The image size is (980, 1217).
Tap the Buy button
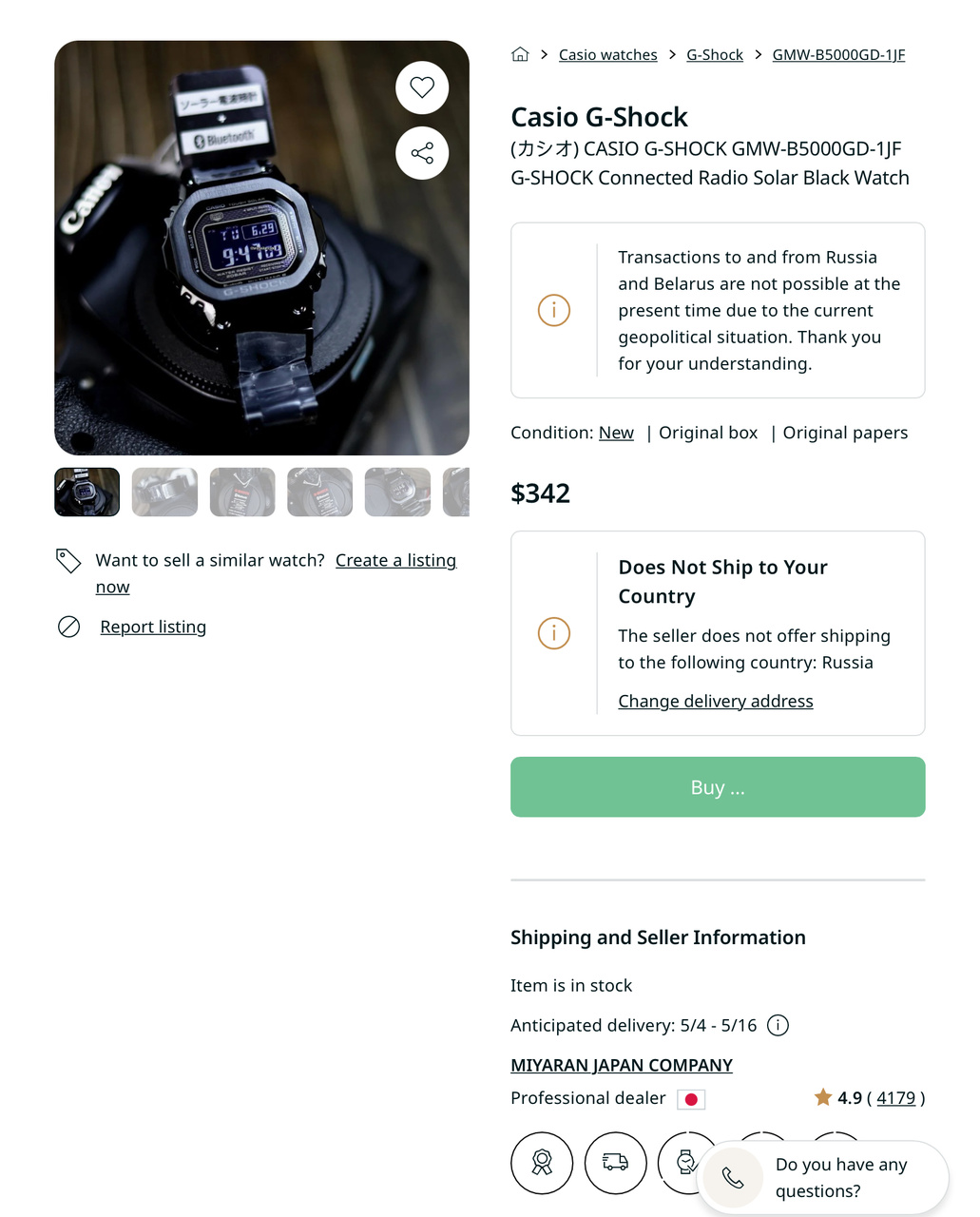717,787
